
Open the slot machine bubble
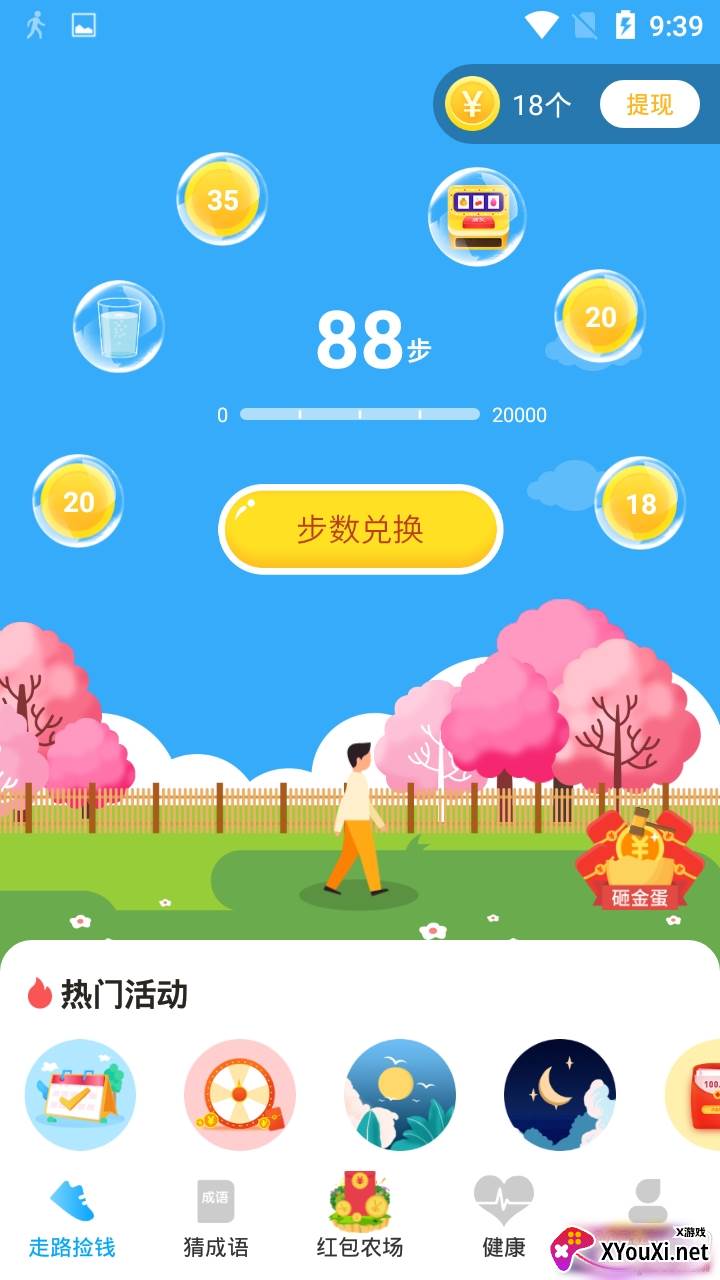(x=477, y=217)
